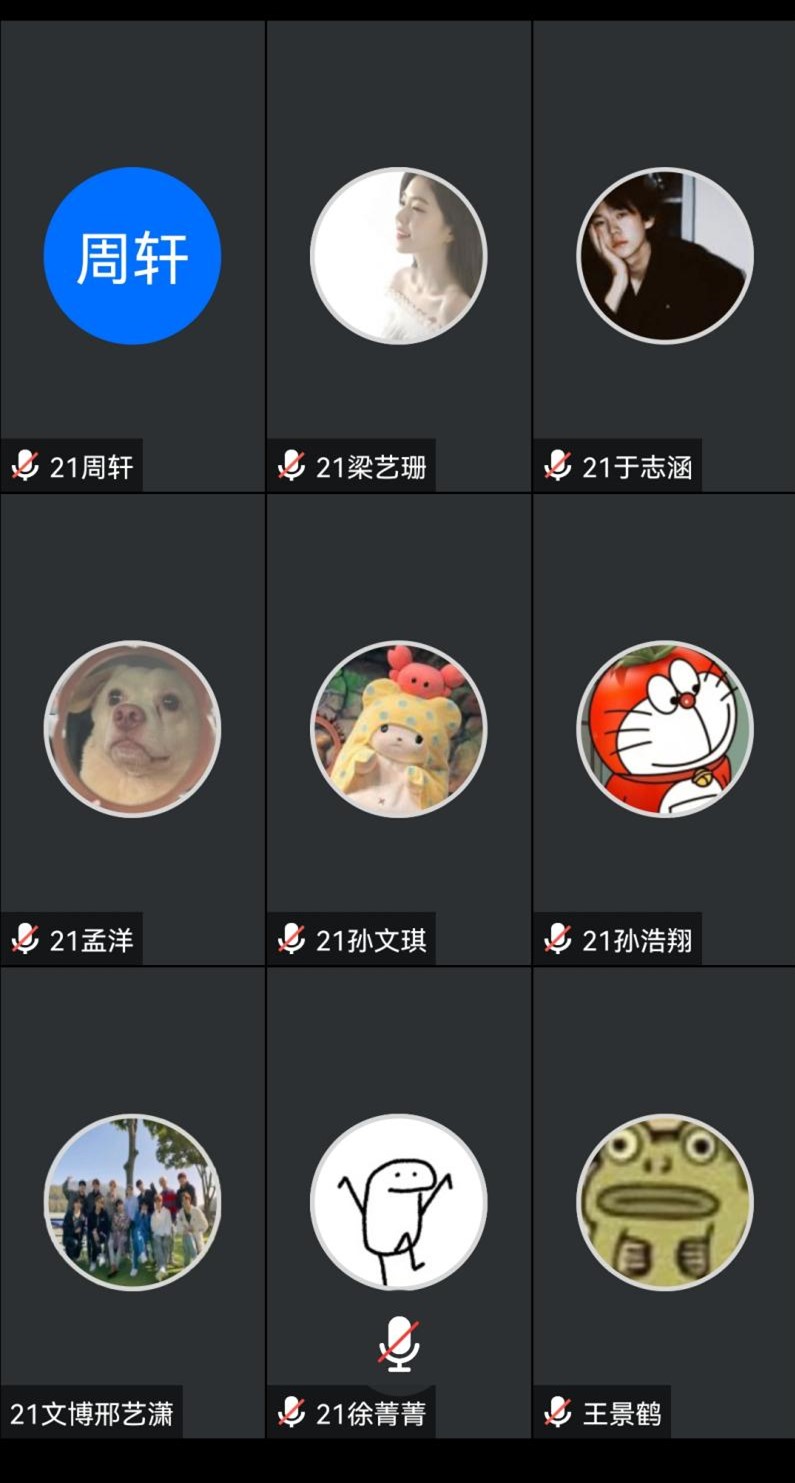
Task: Open participant tile 21梁艺珊
Action: (x=398, y=256)
